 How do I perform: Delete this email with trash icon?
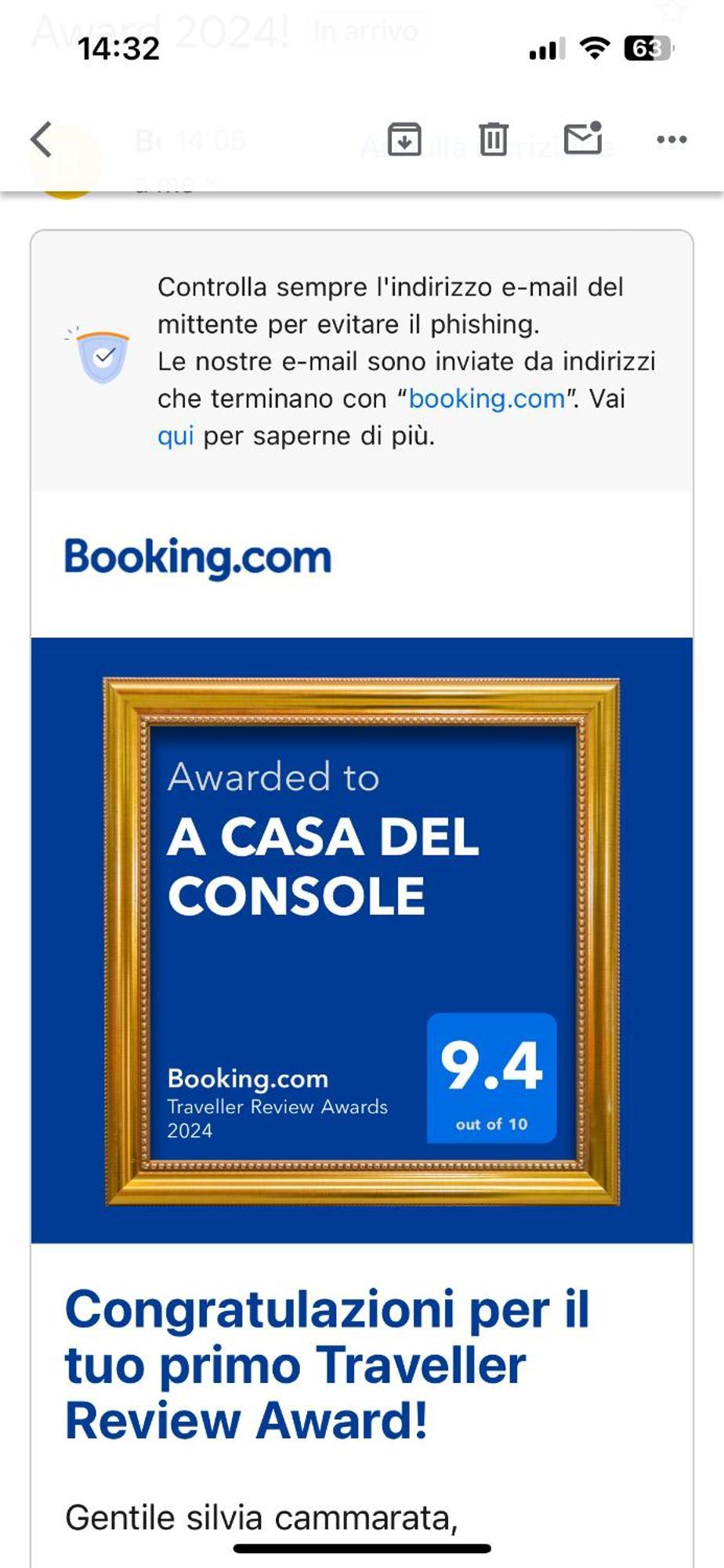click(x=493, y=140)
